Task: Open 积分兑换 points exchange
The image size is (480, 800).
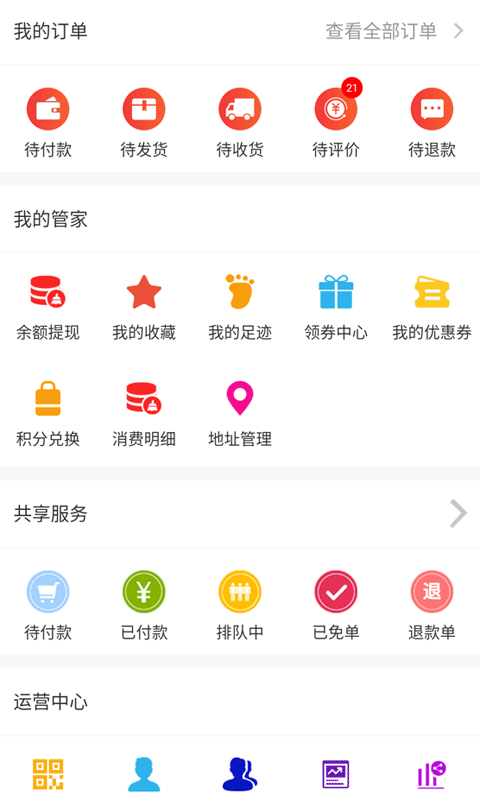Action: pyautogui.click(x=48, y=414)
